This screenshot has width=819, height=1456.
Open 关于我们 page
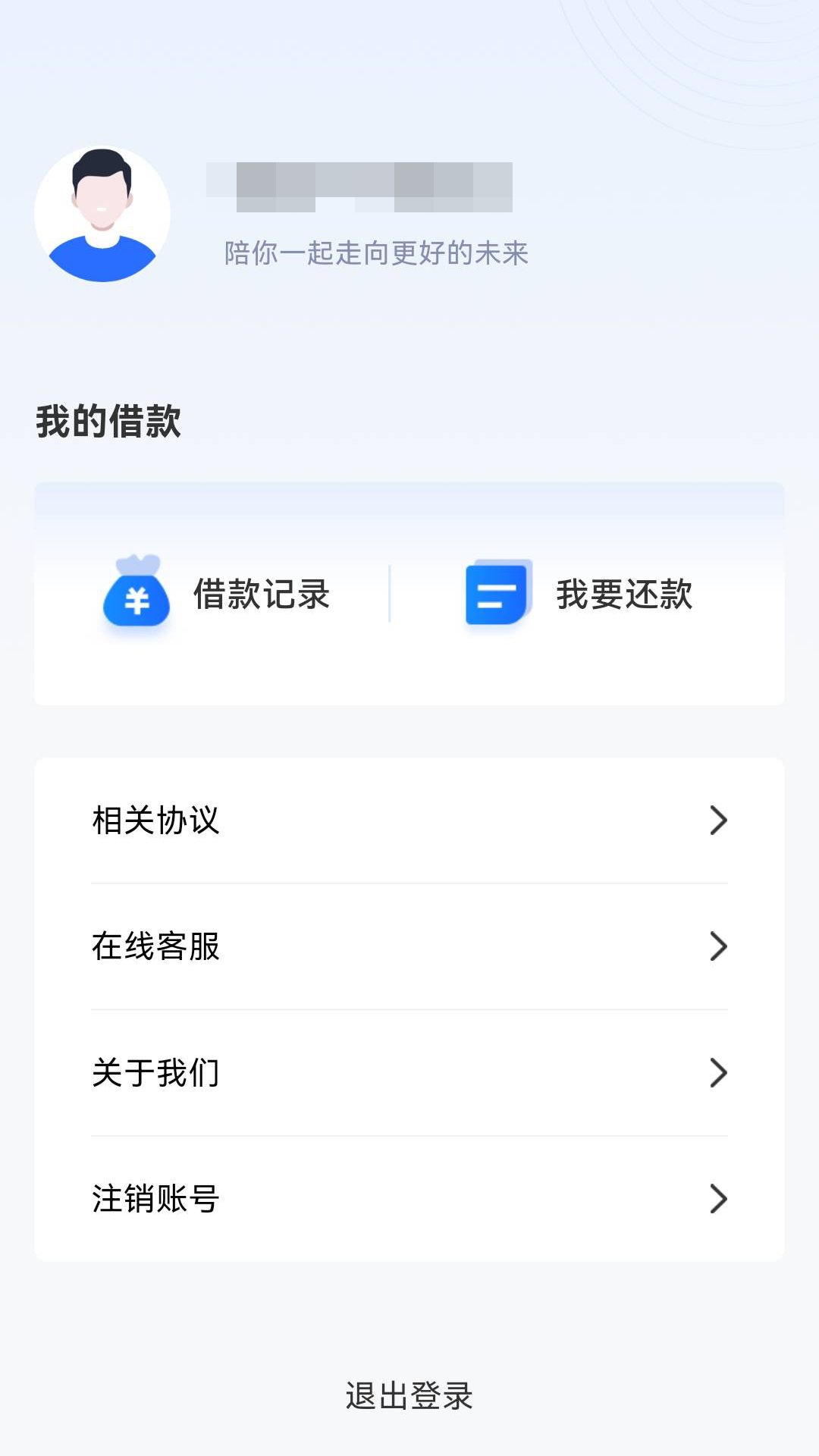click(x=155, y=1072)
